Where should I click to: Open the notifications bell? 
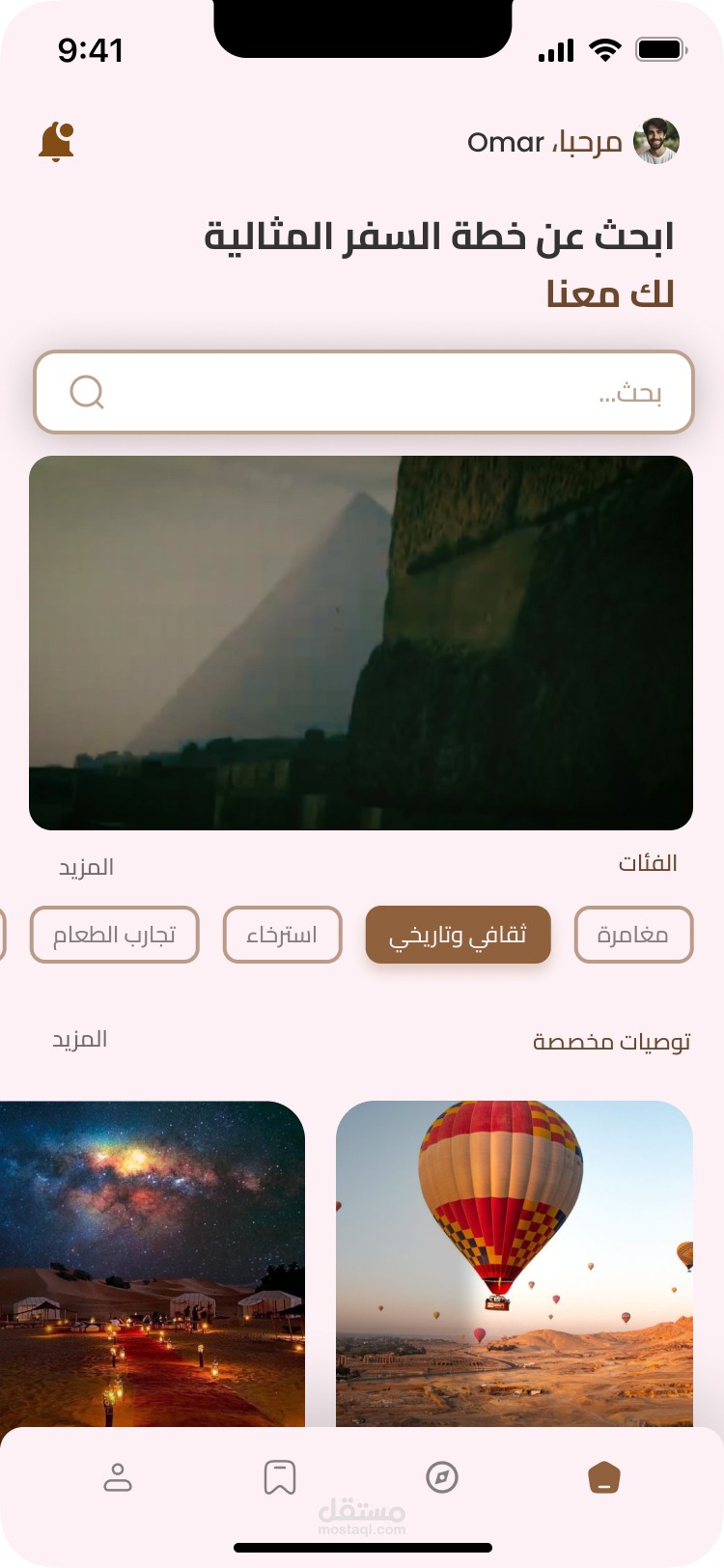click(56, 142)
